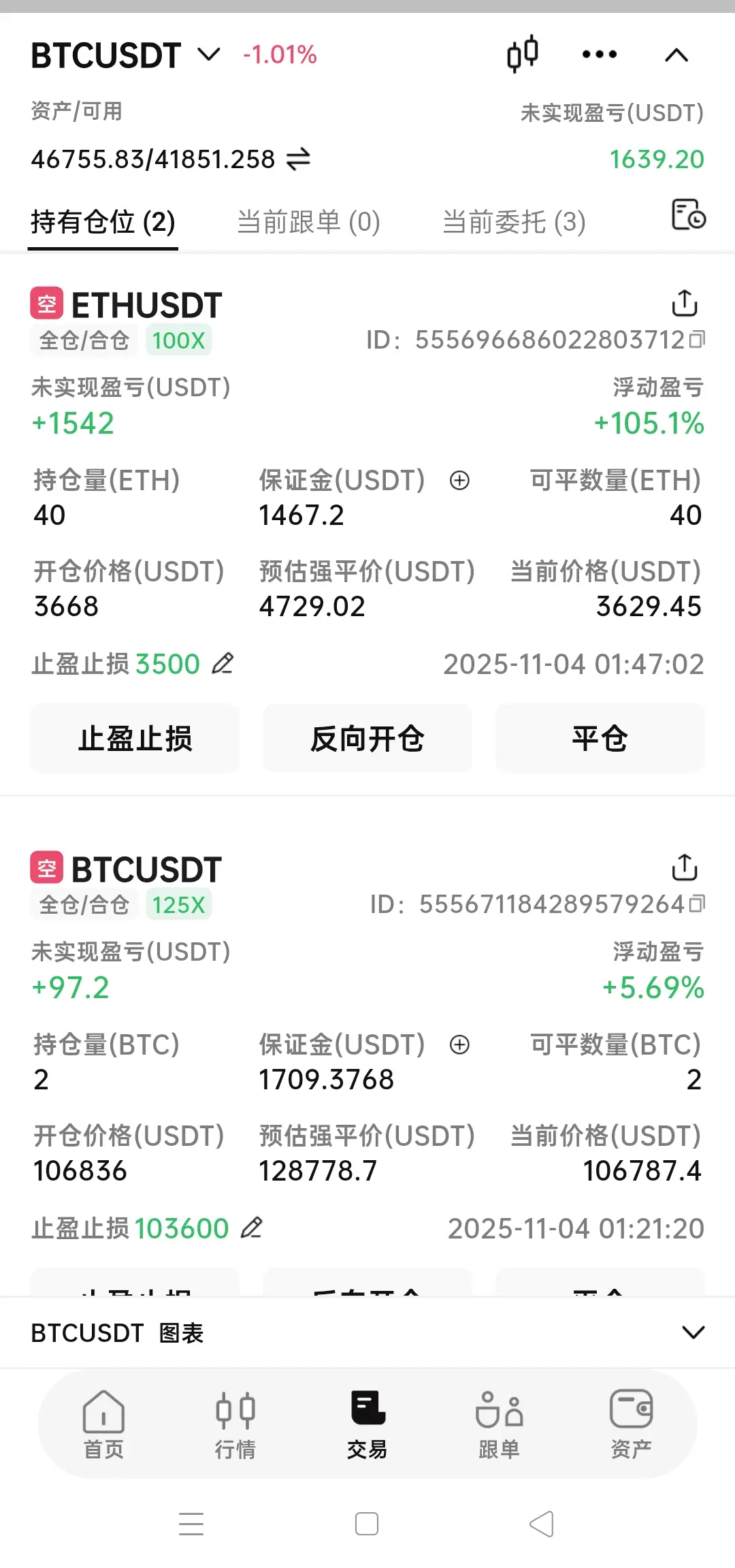This screenshot has height=1568, width=735.
Task: Close the ETHUSDT position with 平仓
Action: pyautogui.click(x=600, y=739)
